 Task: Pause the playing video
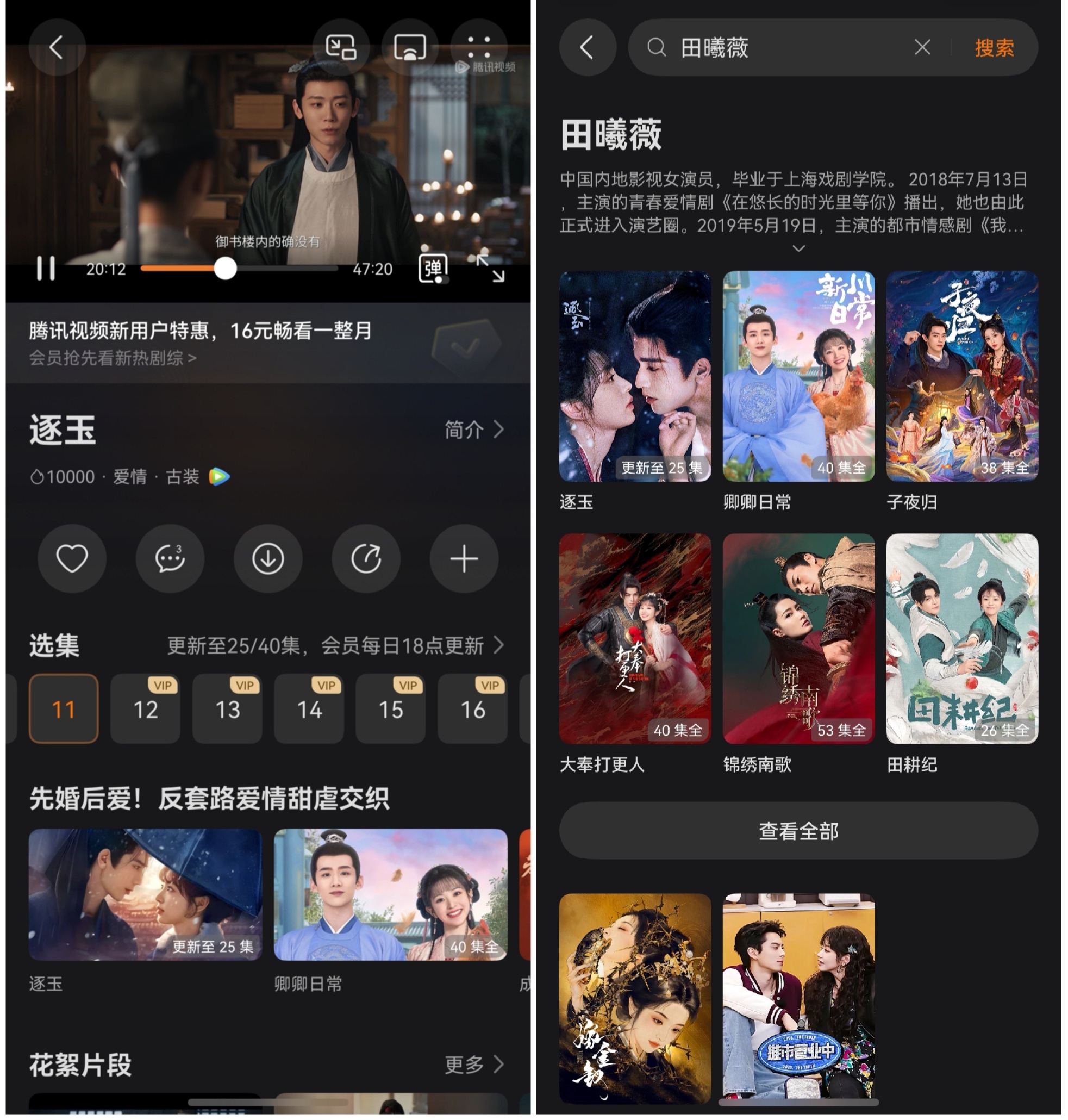tap(48, 269)
